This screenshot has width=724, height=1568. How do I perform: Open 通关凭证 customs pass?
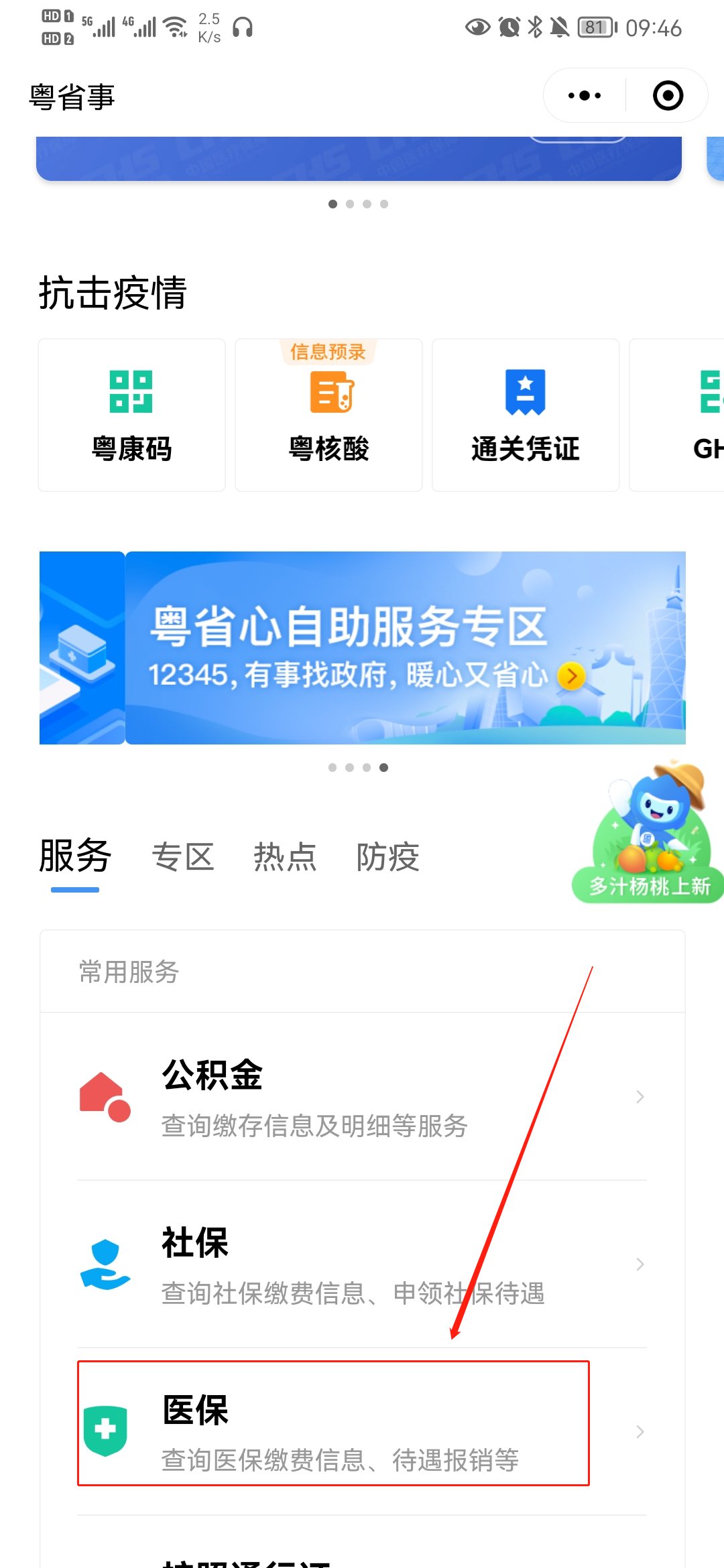pyautogui.click(x=526, y=415)
